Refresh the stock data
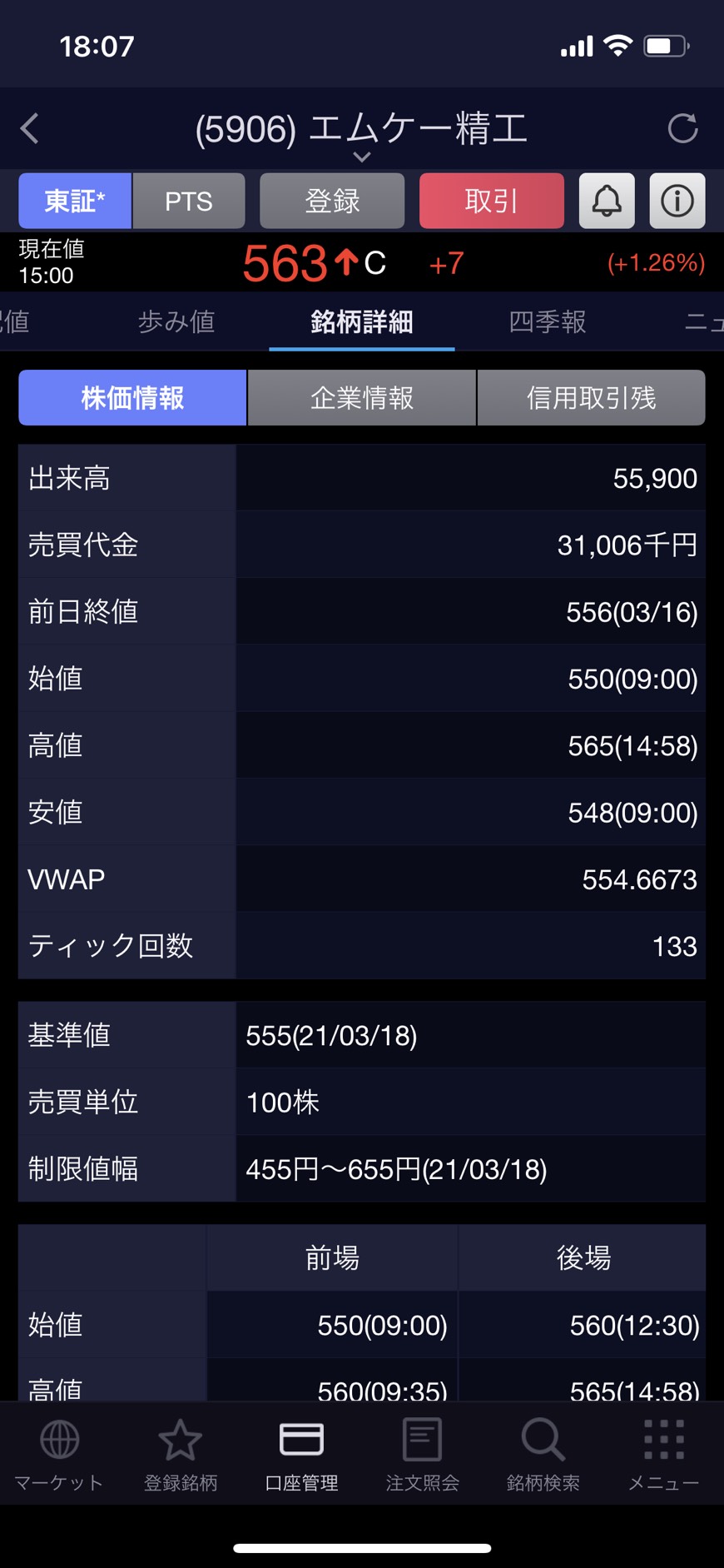 click(682, 129)
